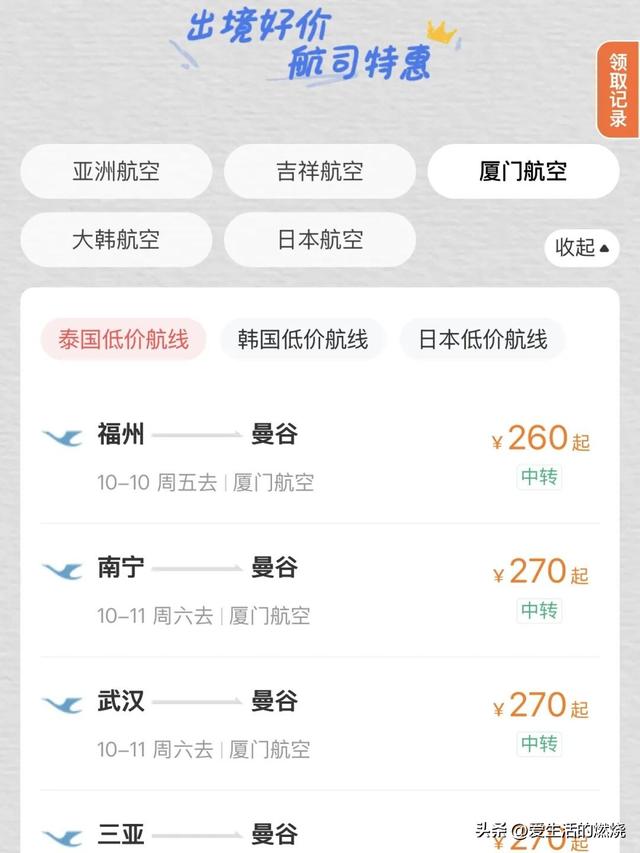Switch to 韩国低价航线 tab
640x853 pixels.
[x=303, y=340]
